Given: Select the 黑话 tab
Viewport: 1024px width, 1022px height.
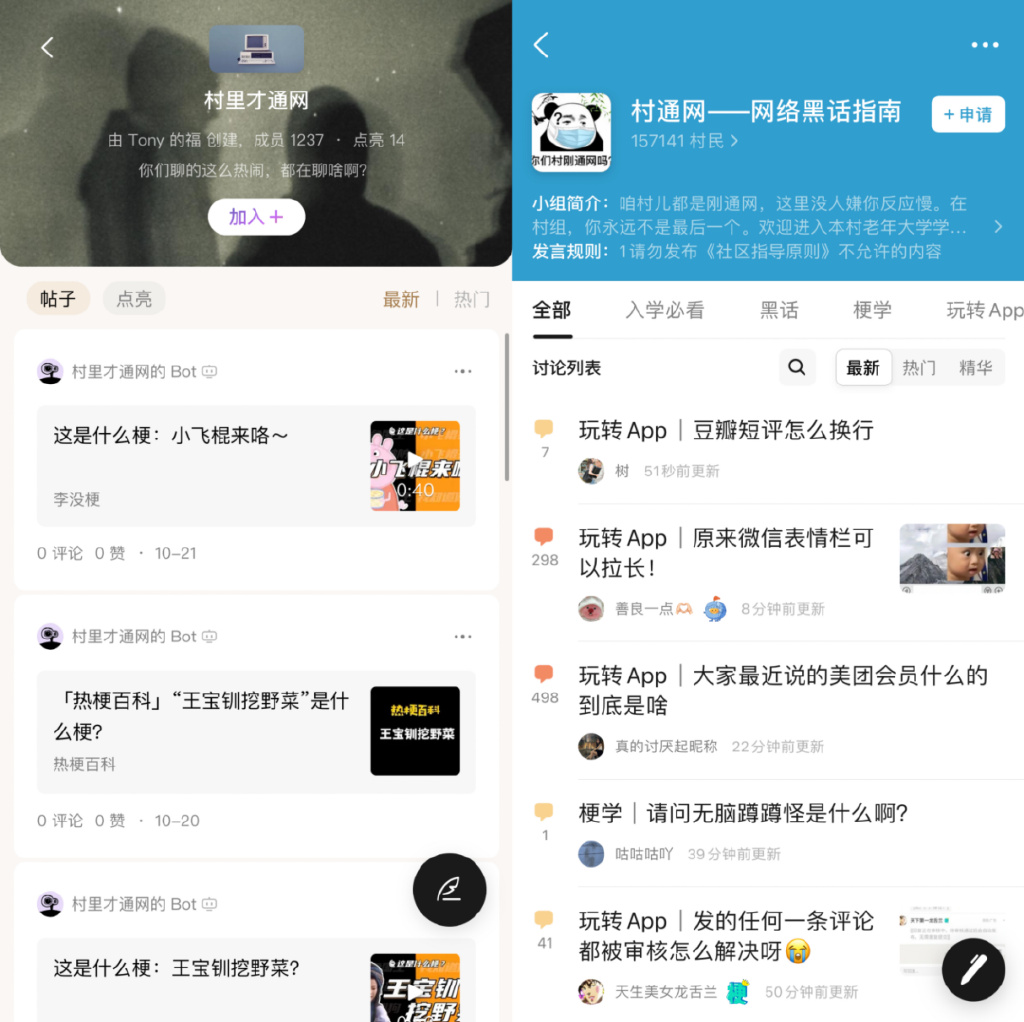Looking at the screenshot, I should [x=779, y=310].
